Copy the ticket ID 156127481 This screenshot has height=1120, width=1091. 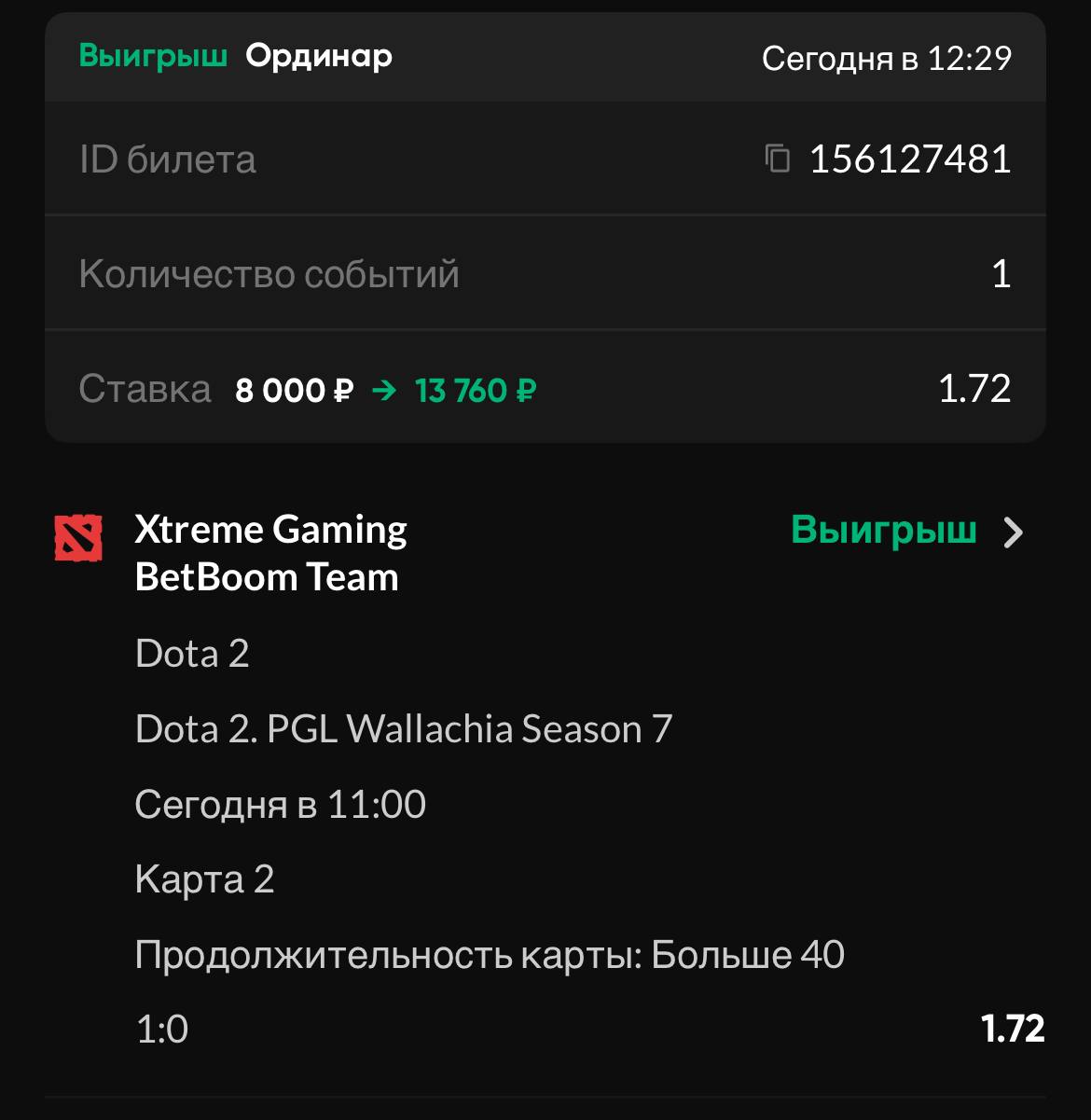coord(778,159)
